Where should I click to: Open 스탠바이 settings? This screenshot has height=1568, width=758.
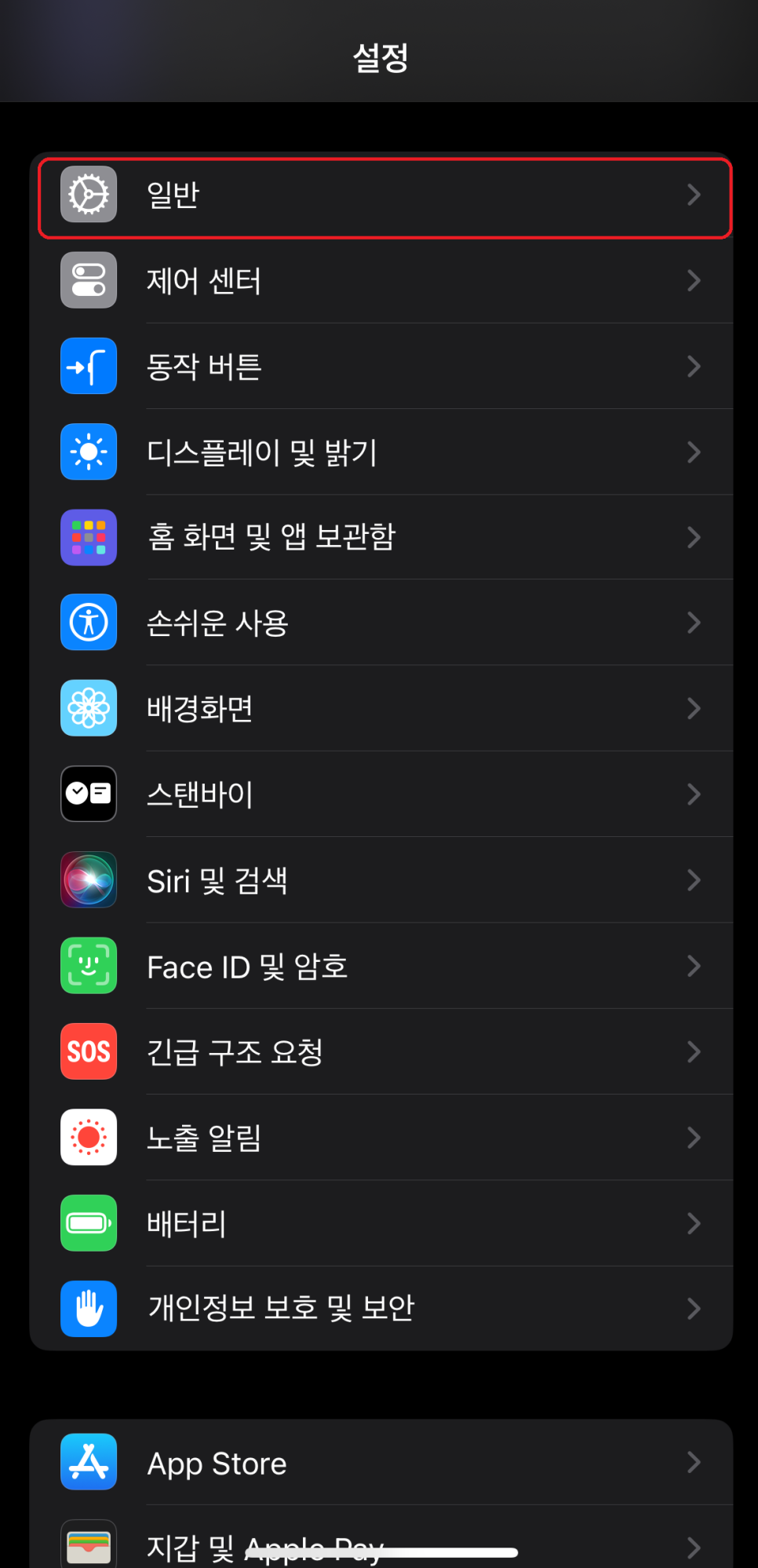pyautogui.click(x=381, y=794)
